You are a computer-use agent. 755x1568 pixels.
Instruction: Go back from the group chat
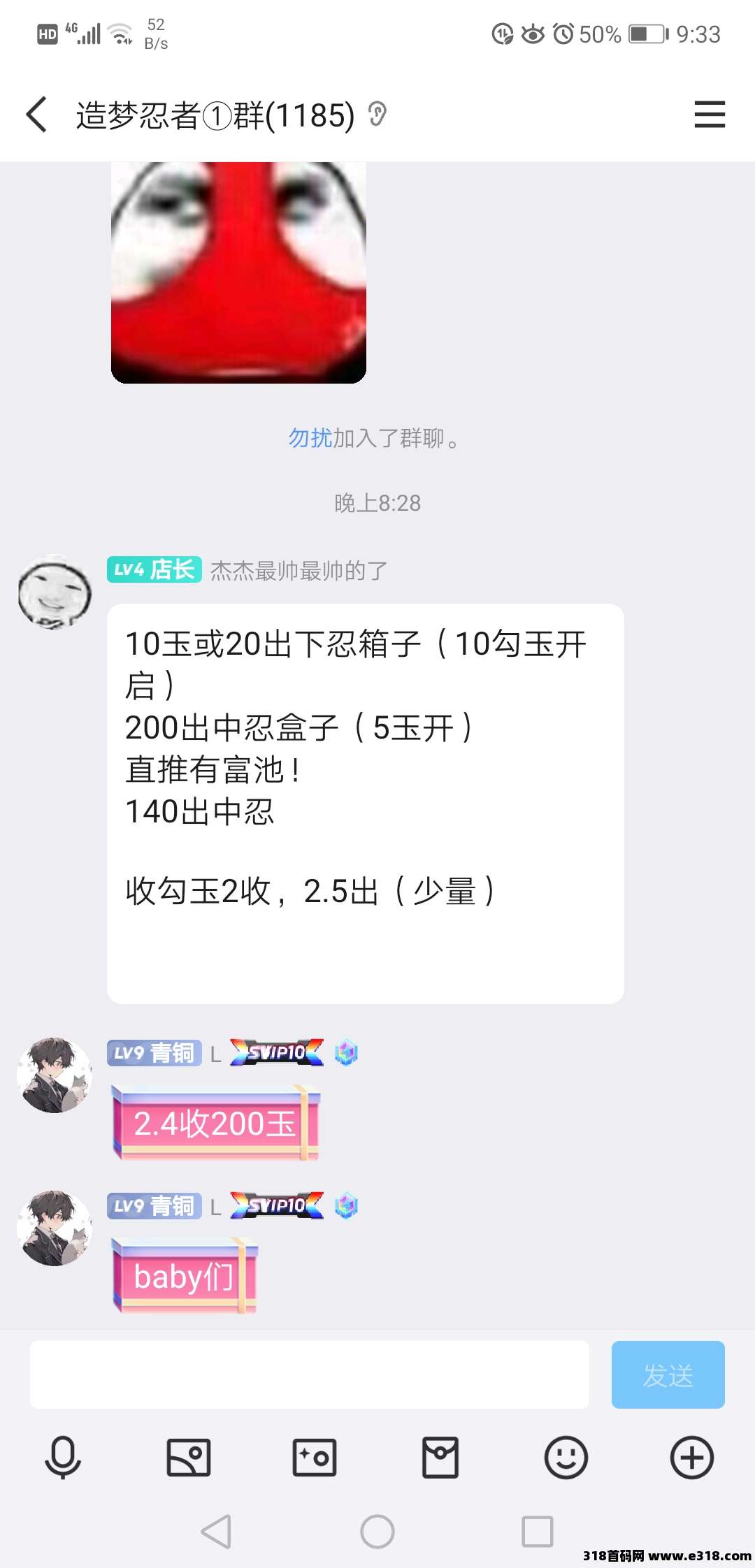[x=37, y=115]
